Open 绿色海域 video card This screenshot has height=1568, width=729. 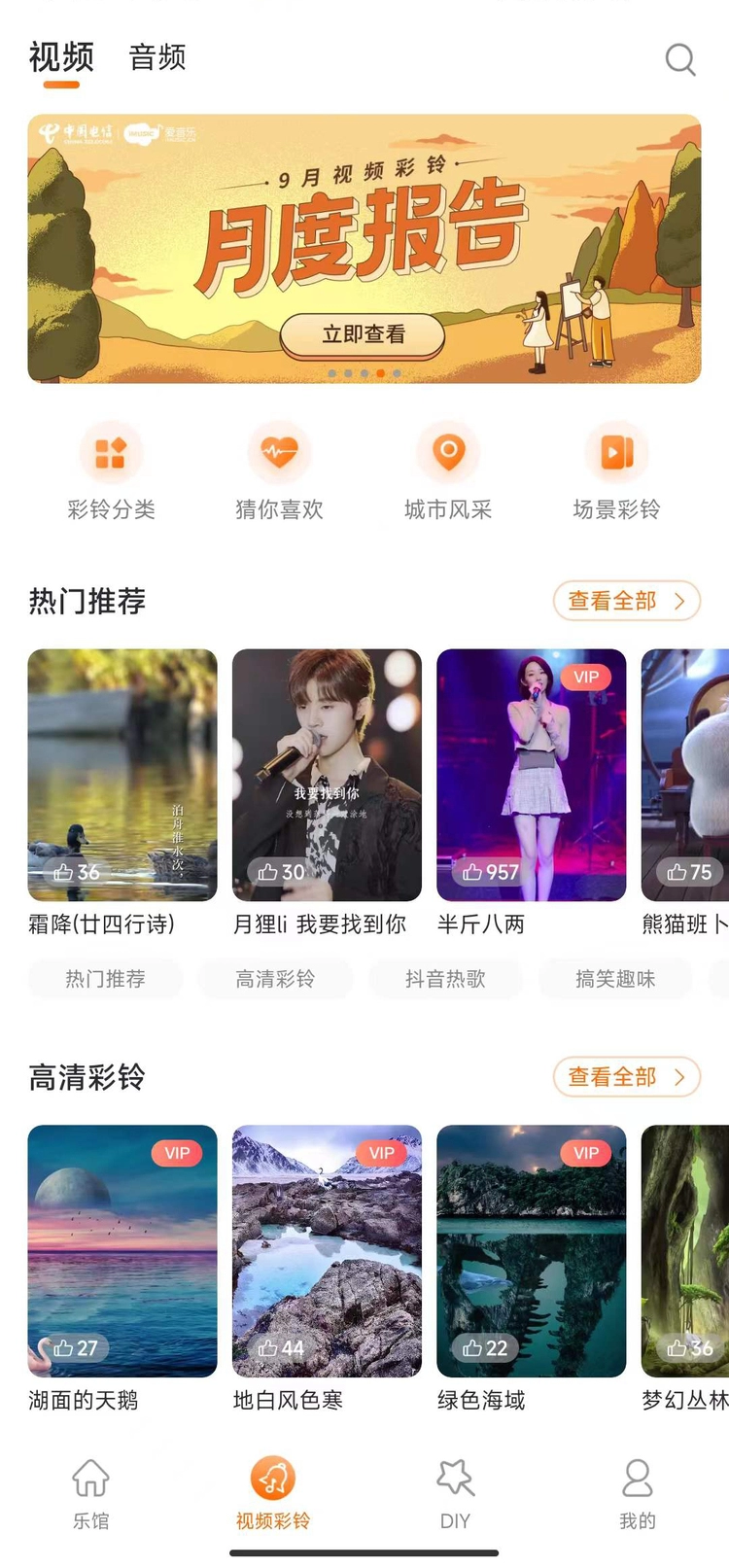(x=532, y=1251)
